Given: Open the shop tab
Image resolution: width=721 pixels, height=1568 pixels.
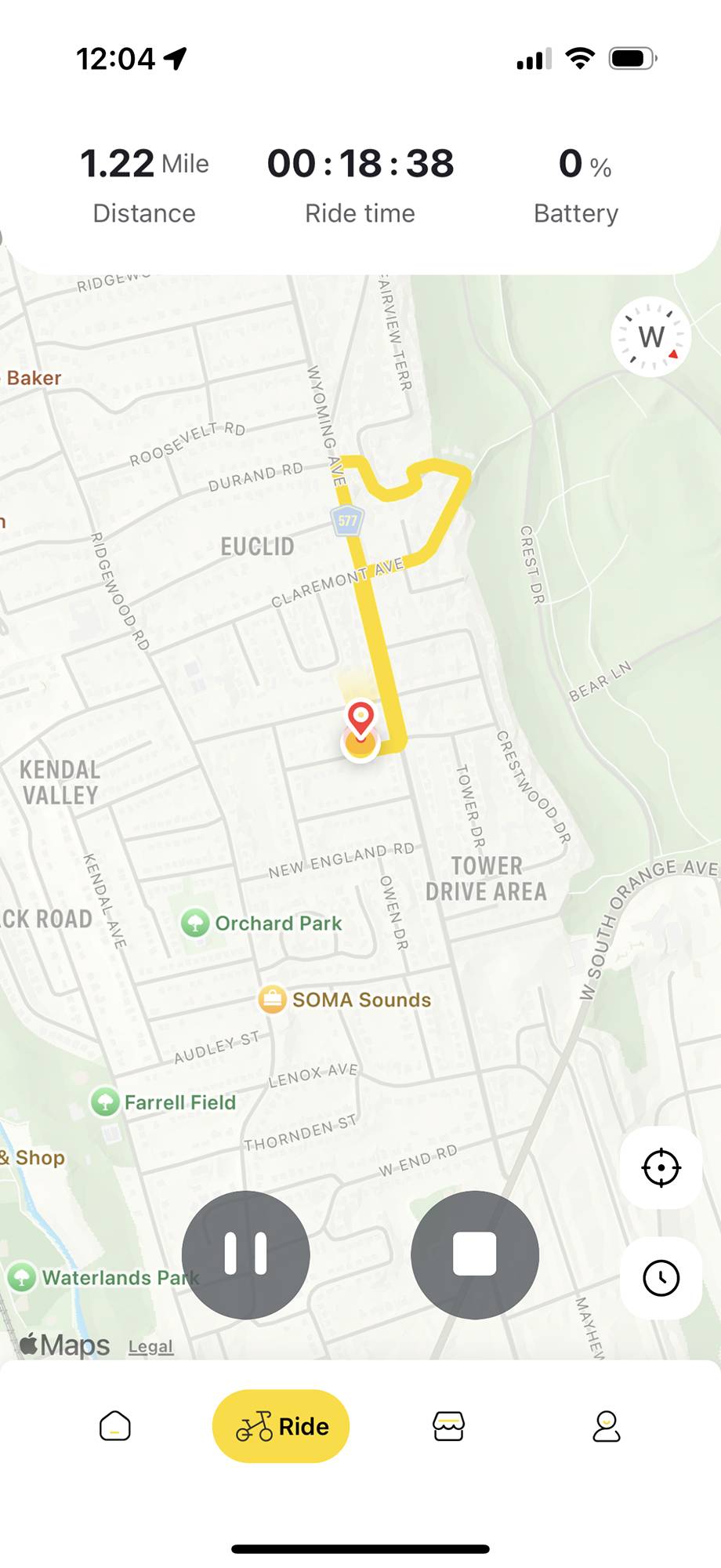Looking at the screenshot, I should (449, 1426).
